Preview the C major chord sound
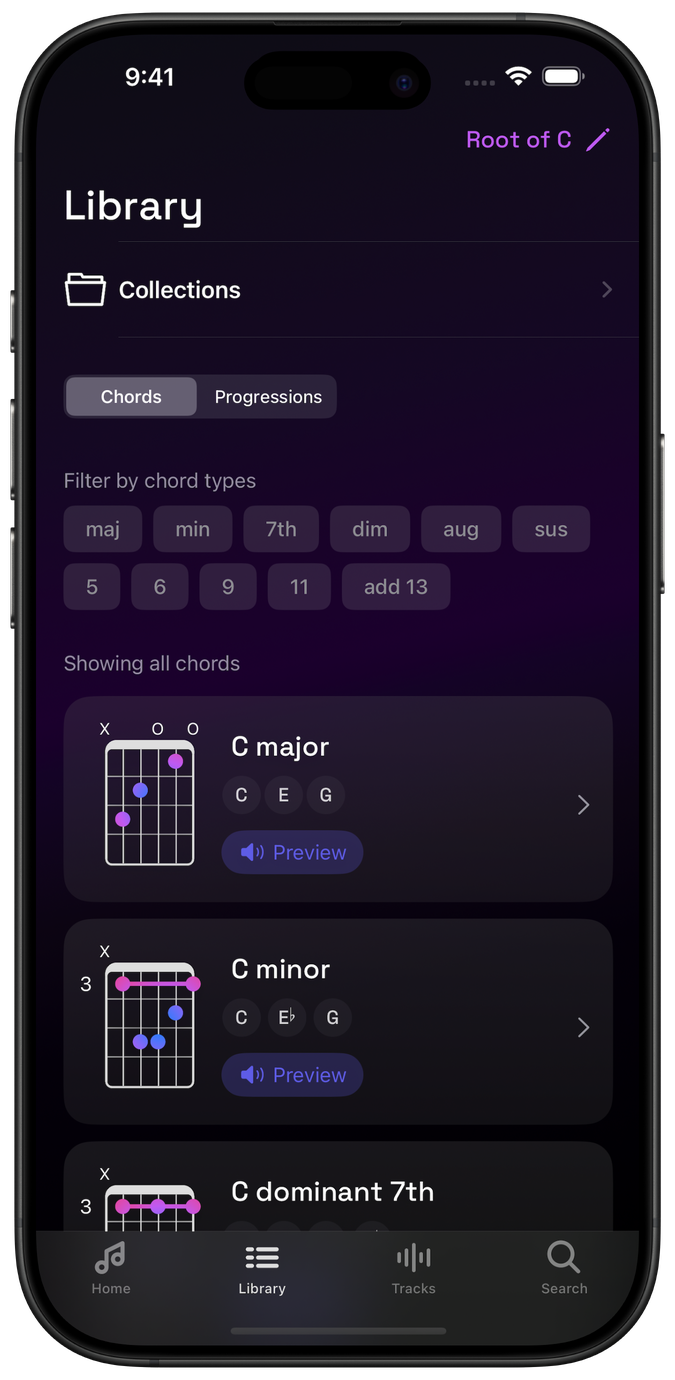The width and height of the screenshot is (675, 1380). point(292,853)
